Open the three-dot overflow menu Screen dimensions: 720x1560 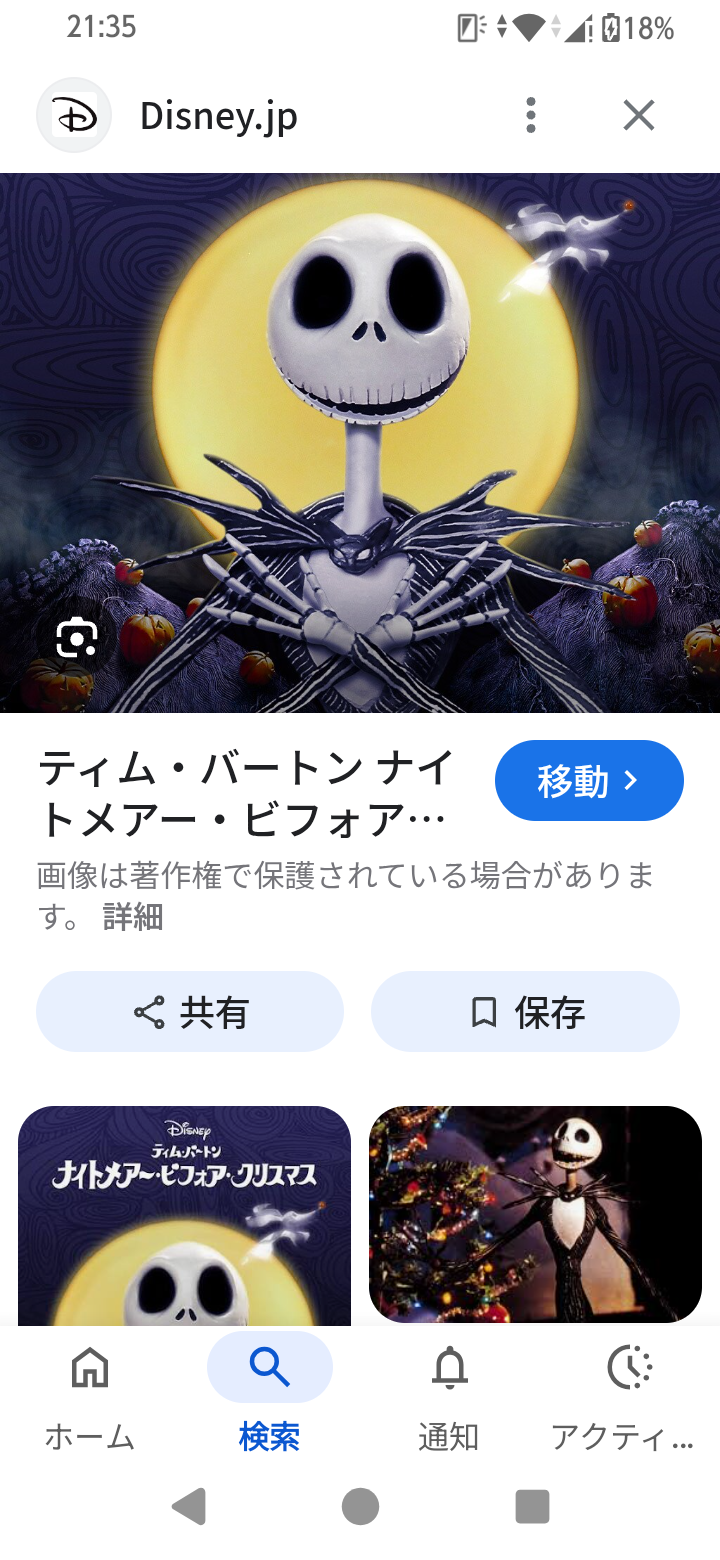coord(531,116)
